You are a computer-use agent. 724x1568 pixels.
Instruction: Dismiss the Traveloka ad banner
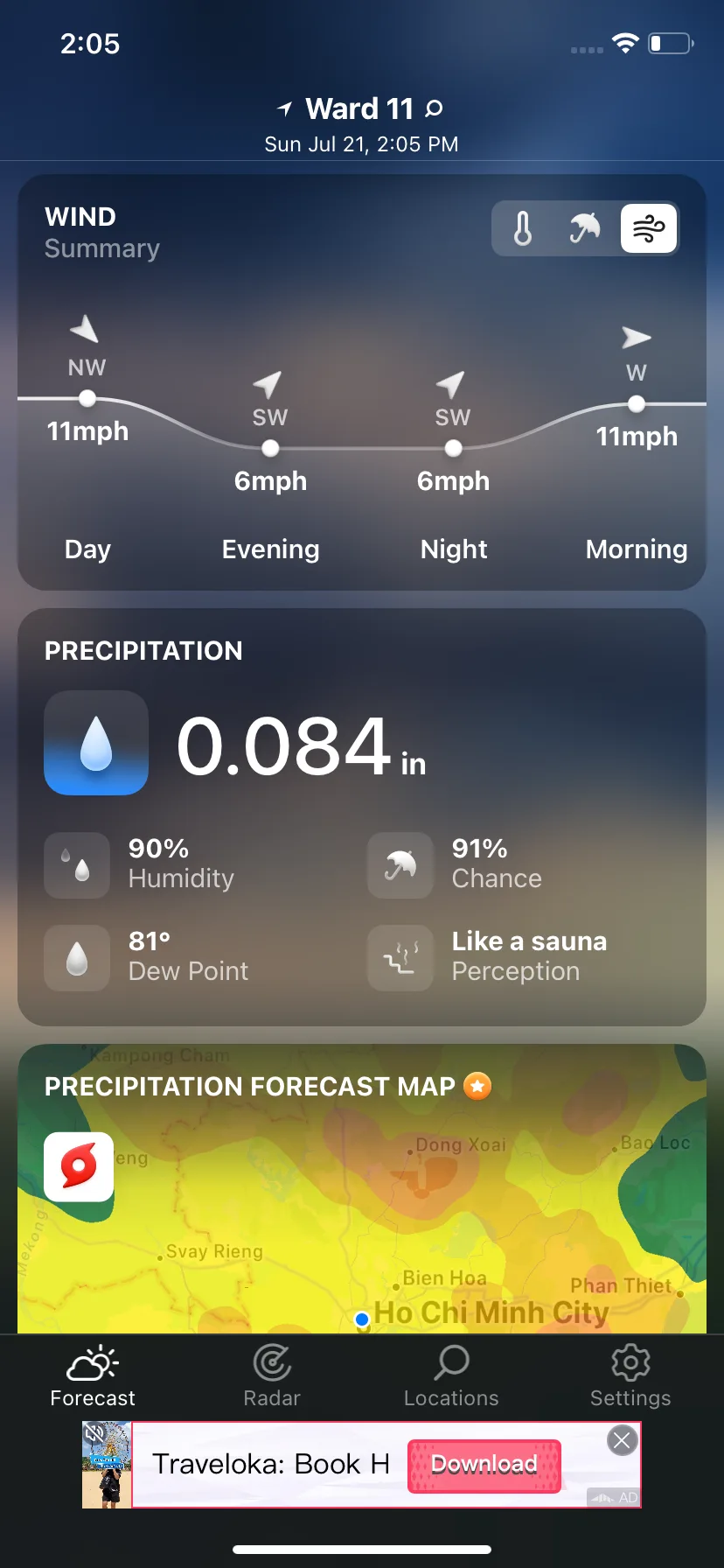[622, 1440]
